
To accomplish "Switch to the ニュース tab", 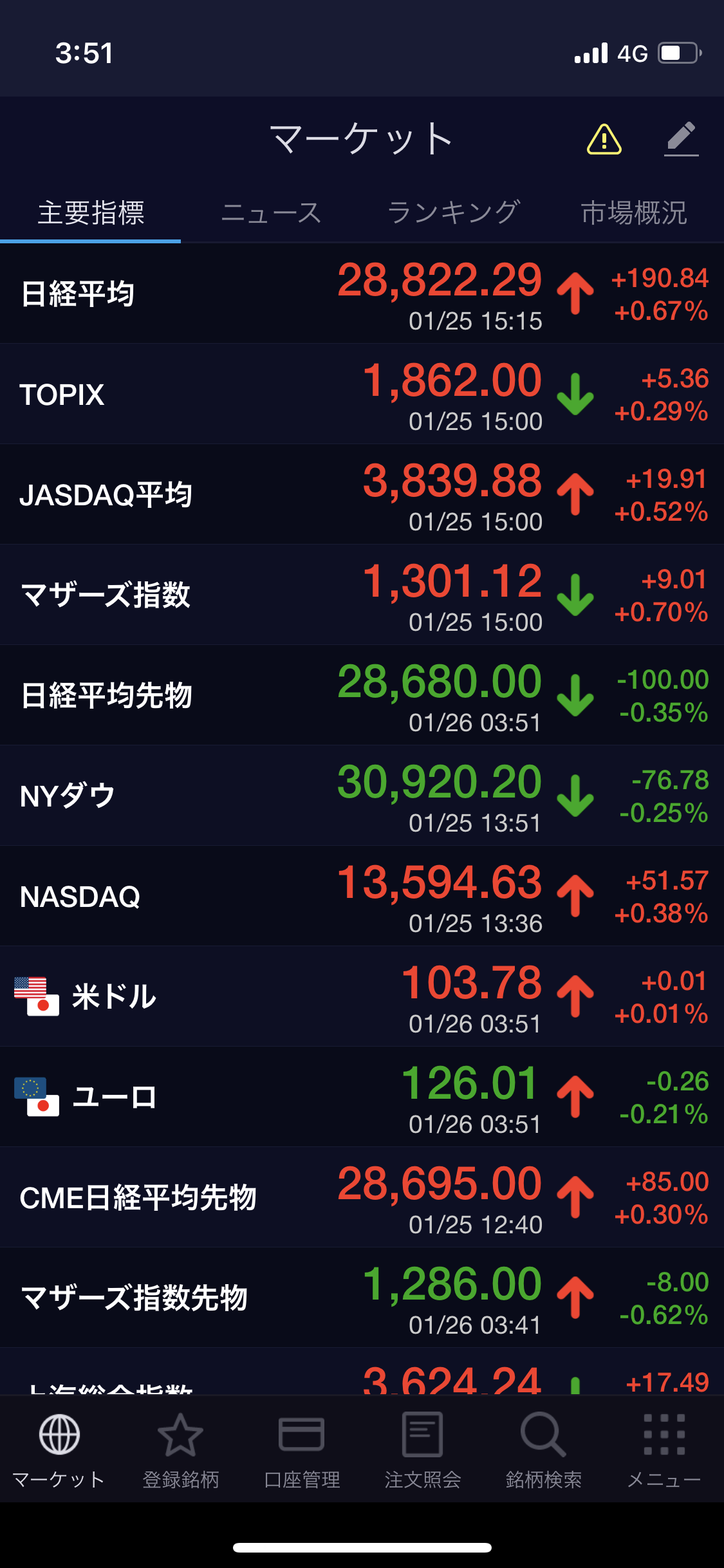I will coord(271,213).
